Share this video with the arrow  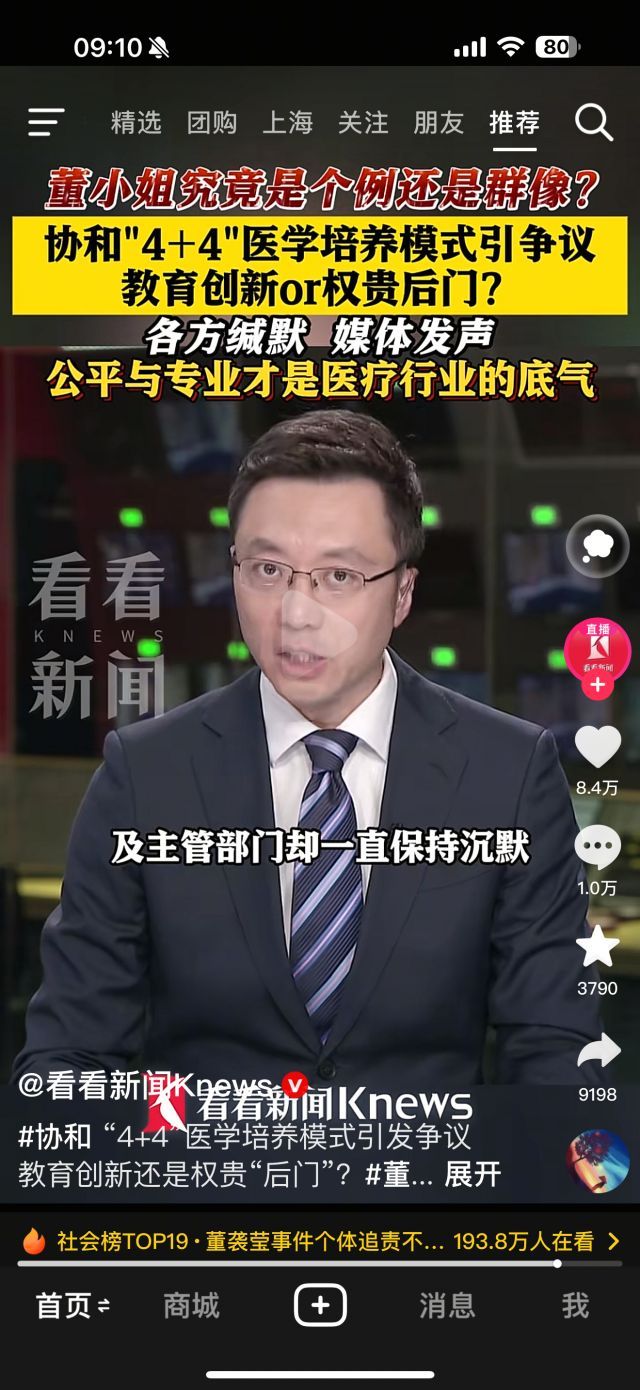pyautogui.click(x=597, y=1053)
